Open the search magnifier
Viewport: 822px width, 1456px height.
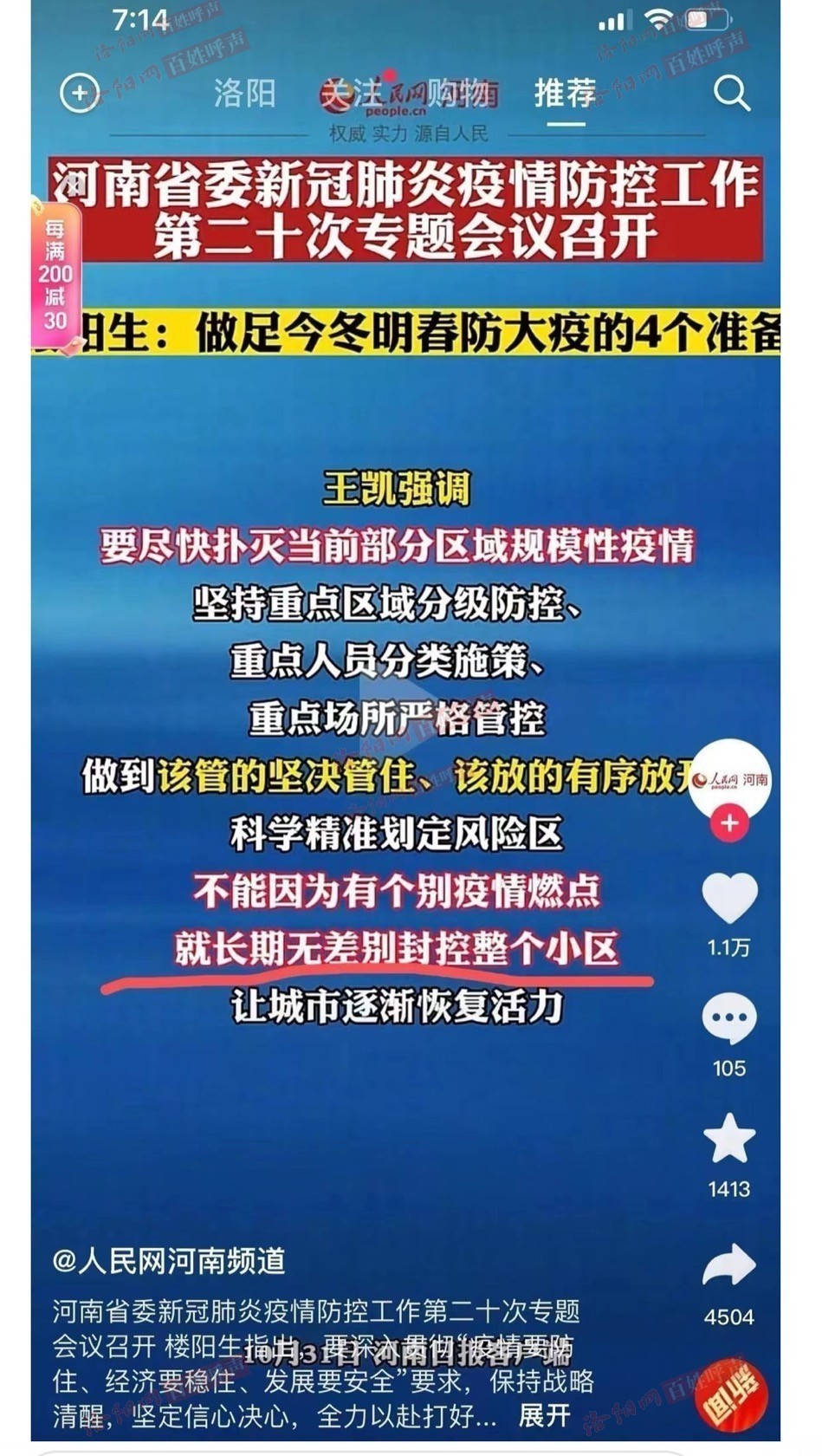point(731,93)
